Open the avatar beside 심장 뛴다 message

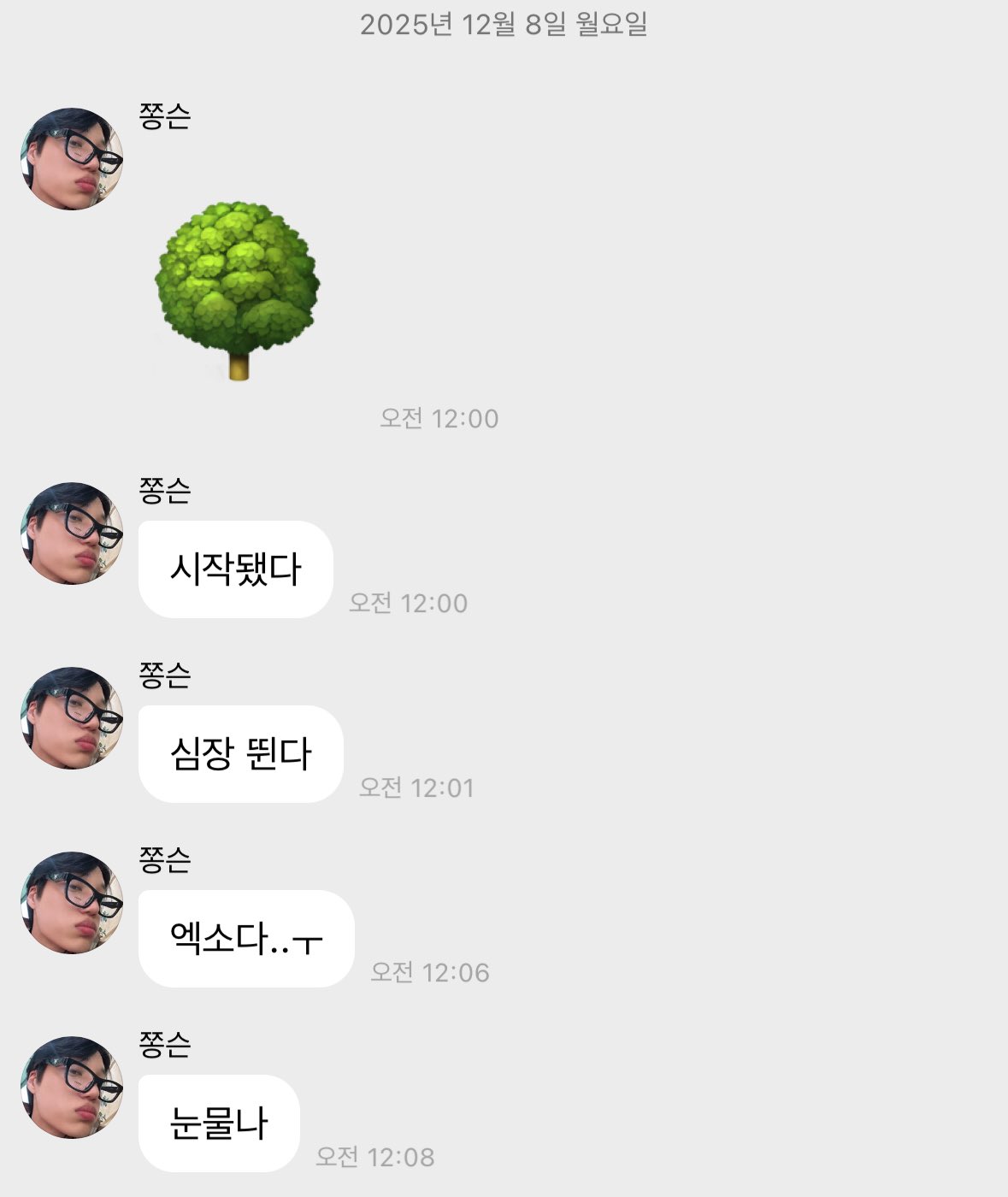tap(72, 718)
